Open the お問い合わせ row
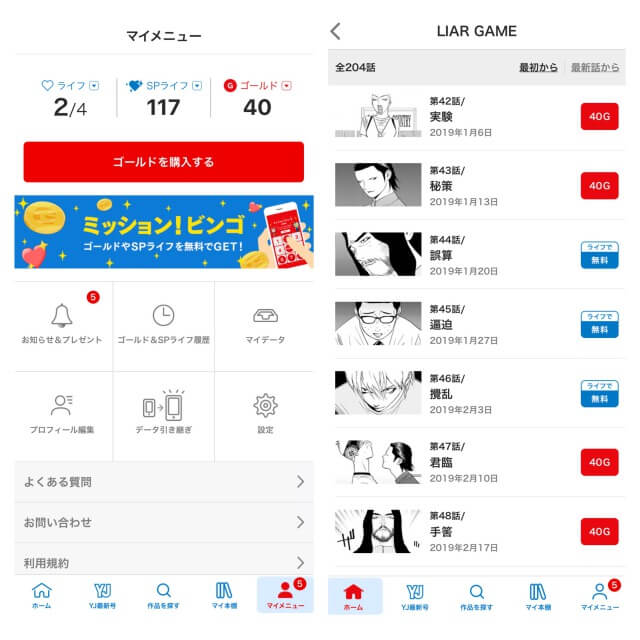Image resolution: width=640 pixels, height=640 pixels. [x=163, y=522]
